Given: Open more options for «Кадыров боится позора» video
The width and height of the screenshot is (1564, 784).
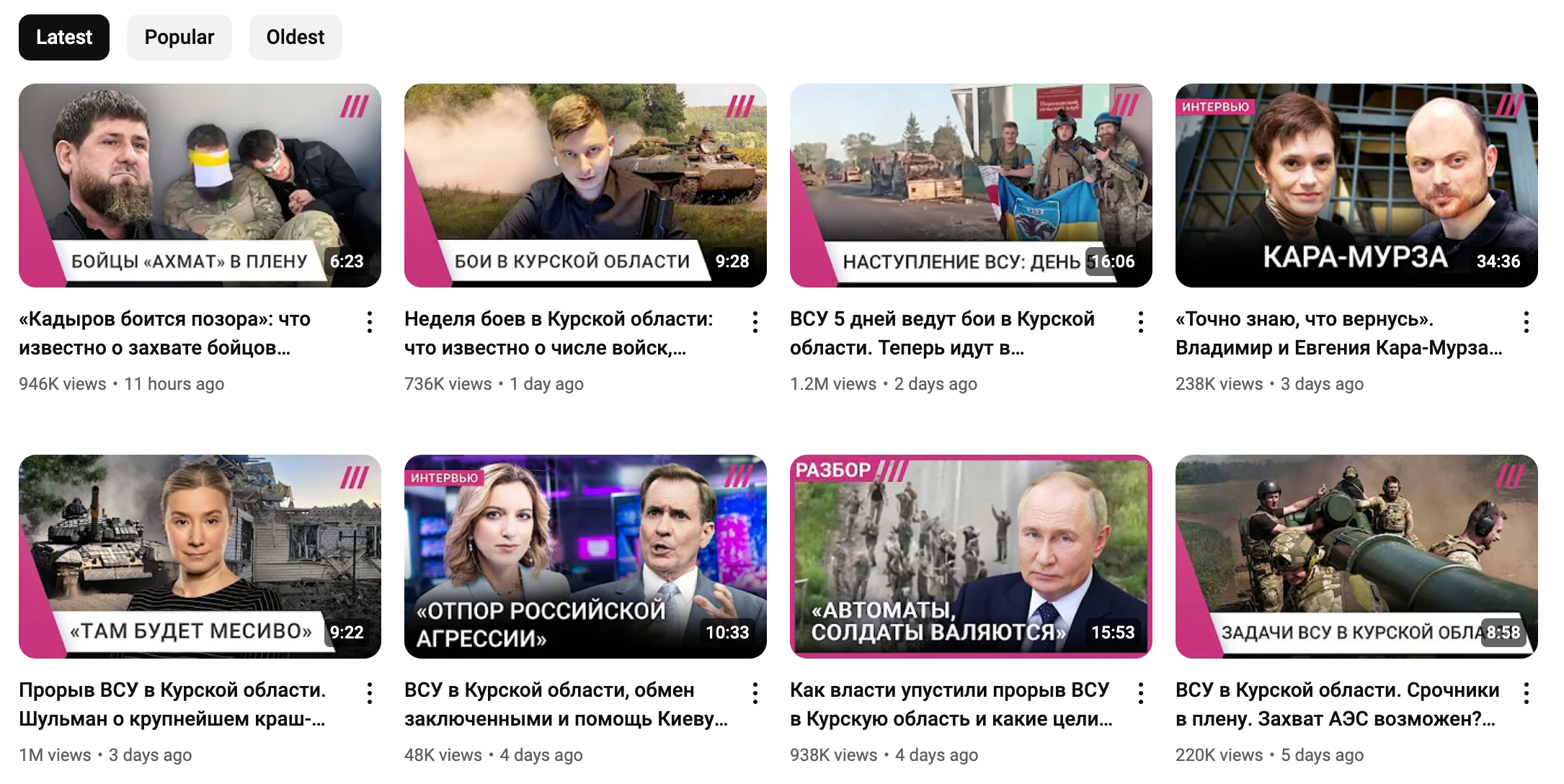Looking at the screenshot, I should point(370,322).
